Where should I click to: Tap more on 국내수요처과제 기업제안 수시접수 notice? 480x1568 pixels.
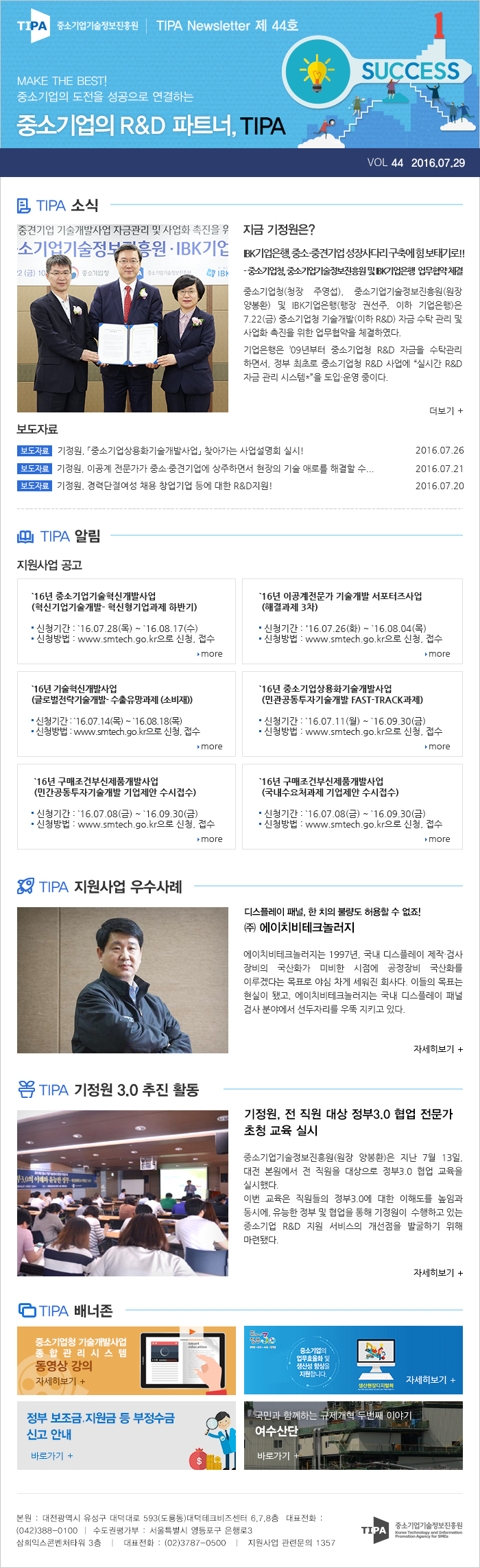(438, 839)
